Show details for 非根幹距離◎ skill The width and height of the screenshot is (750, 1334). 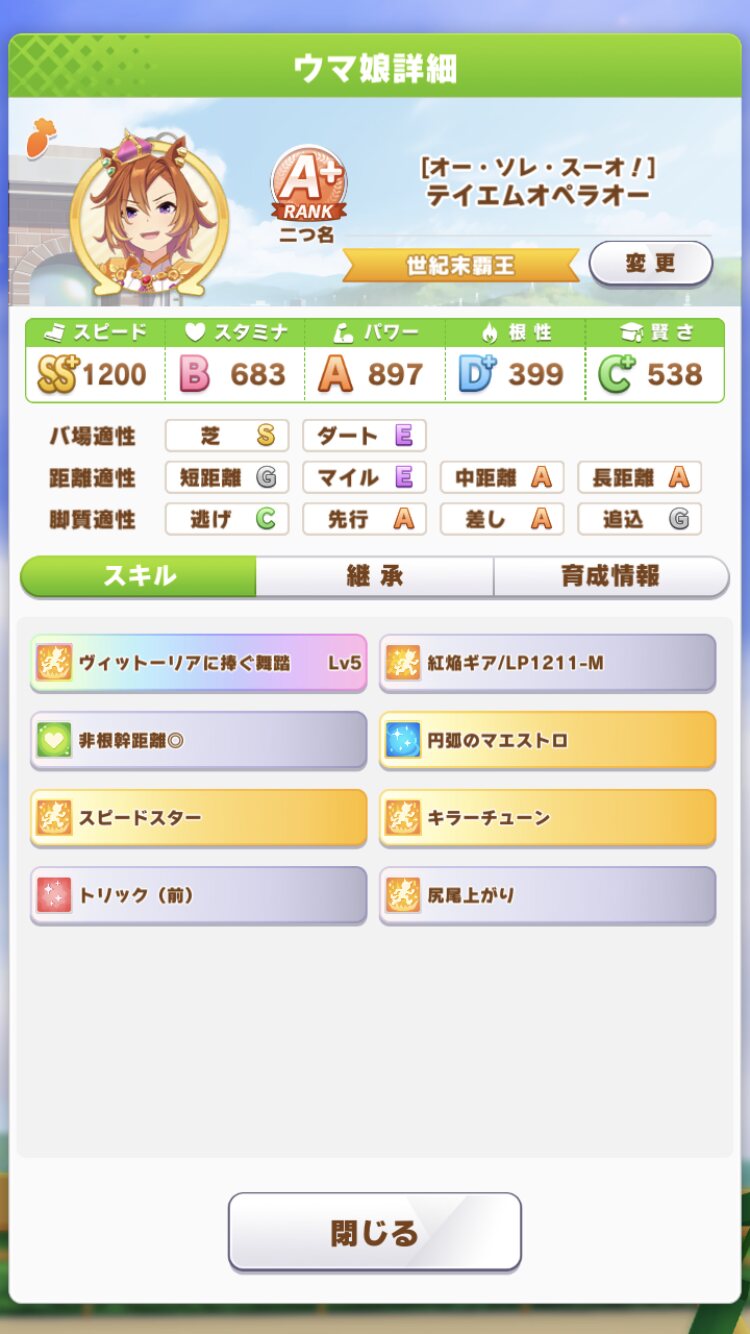(x=198, y=740)
